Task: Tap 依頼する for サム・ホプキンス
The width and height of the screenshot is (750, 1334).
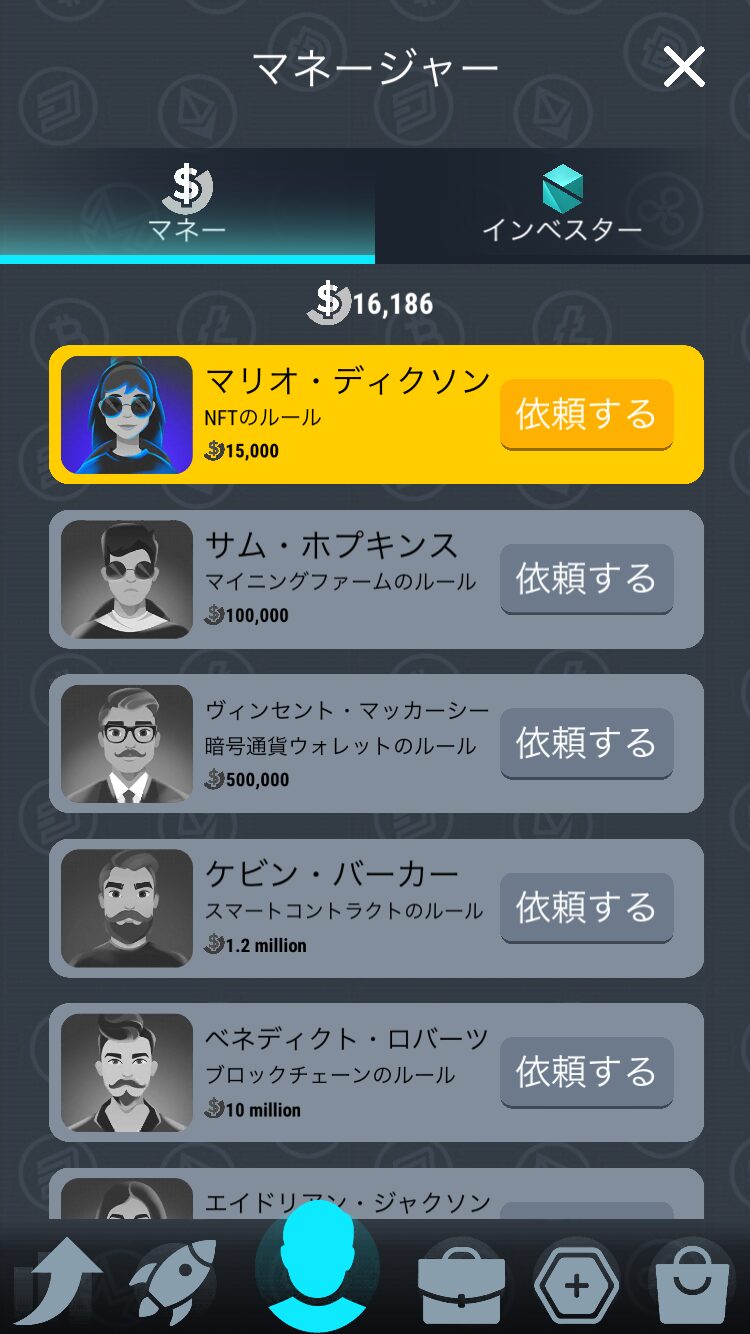Action: (586, 578)
